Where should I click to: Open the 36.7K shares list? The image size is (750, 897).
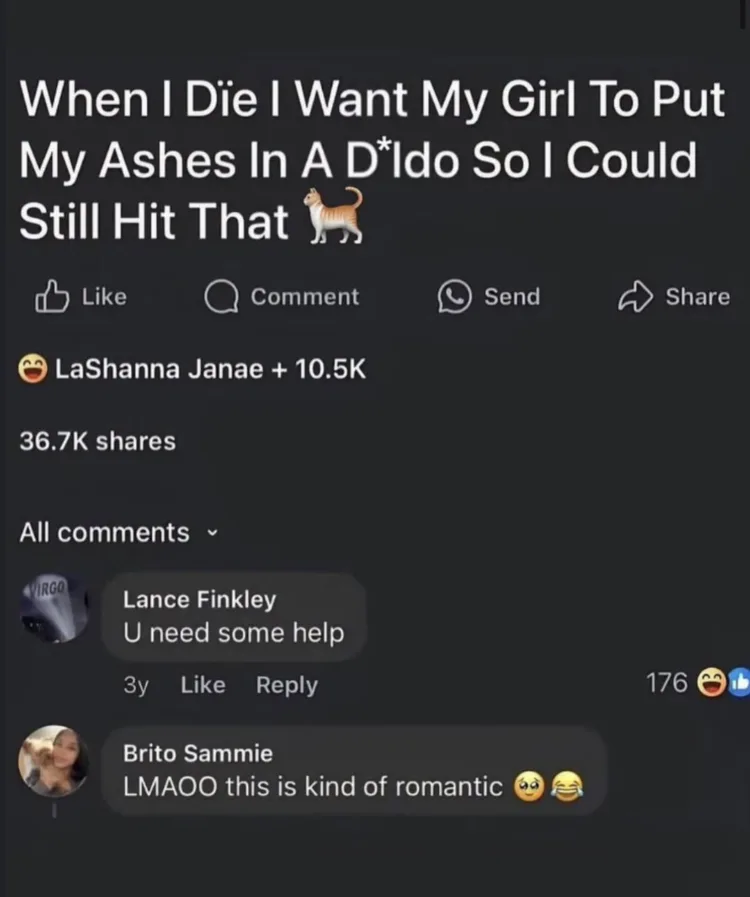[98, 441]
